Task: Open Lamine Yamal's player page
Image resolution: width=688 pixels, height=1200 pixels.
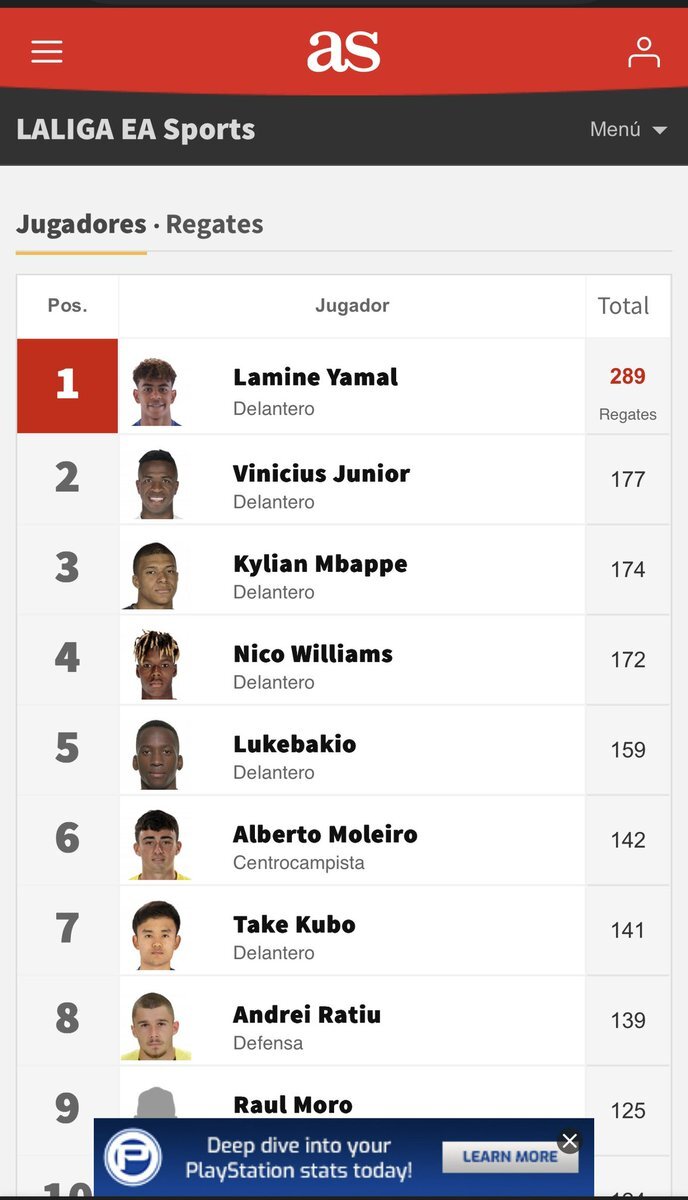Action: pos(315,377)
